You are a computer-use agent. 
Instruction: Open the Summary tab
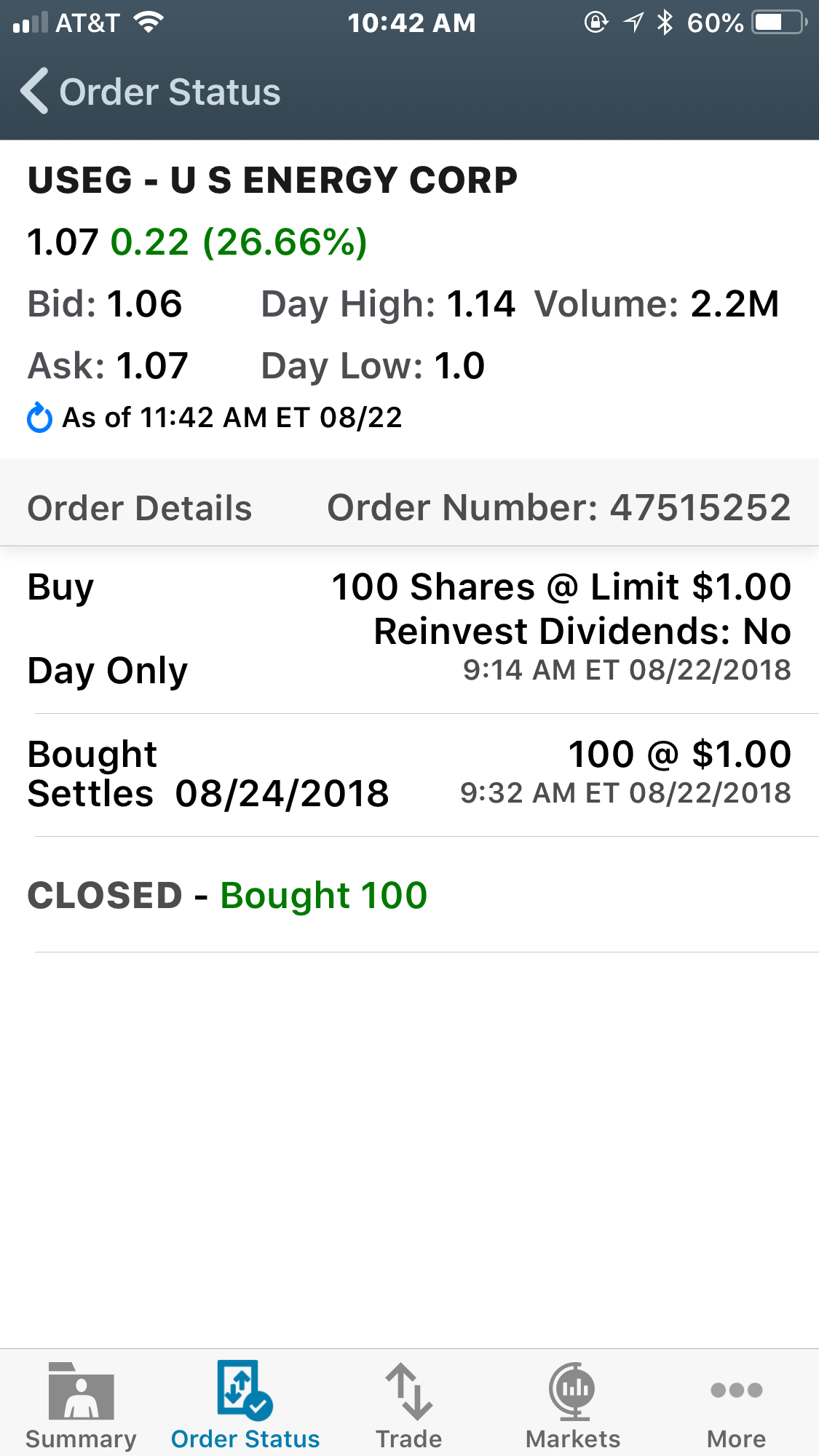point(81,1406)
